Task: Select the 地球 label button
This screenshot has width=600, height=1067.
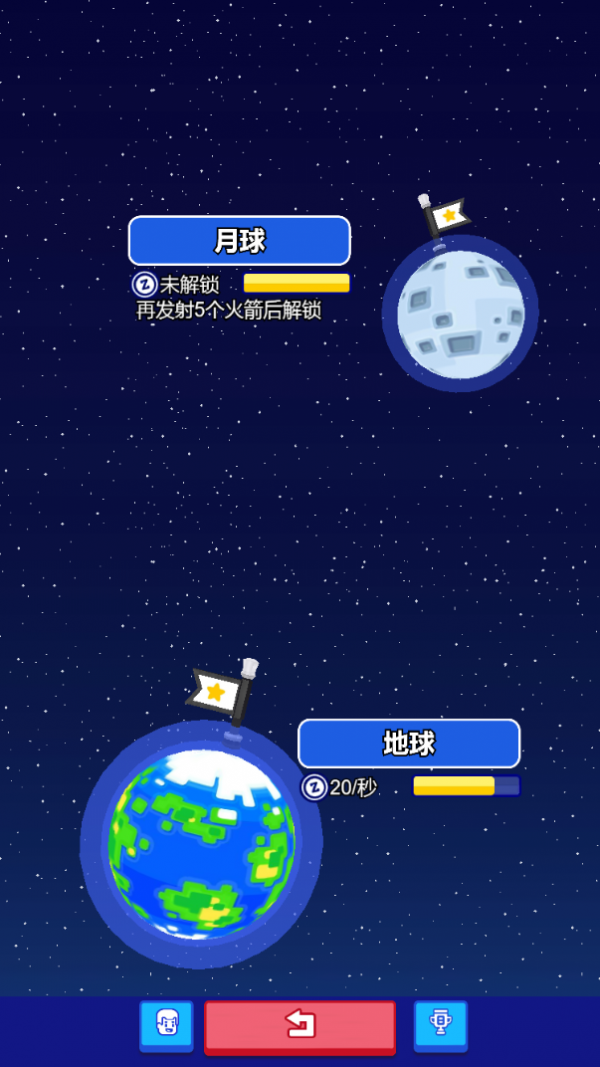Action: click(x=409, y=744)
